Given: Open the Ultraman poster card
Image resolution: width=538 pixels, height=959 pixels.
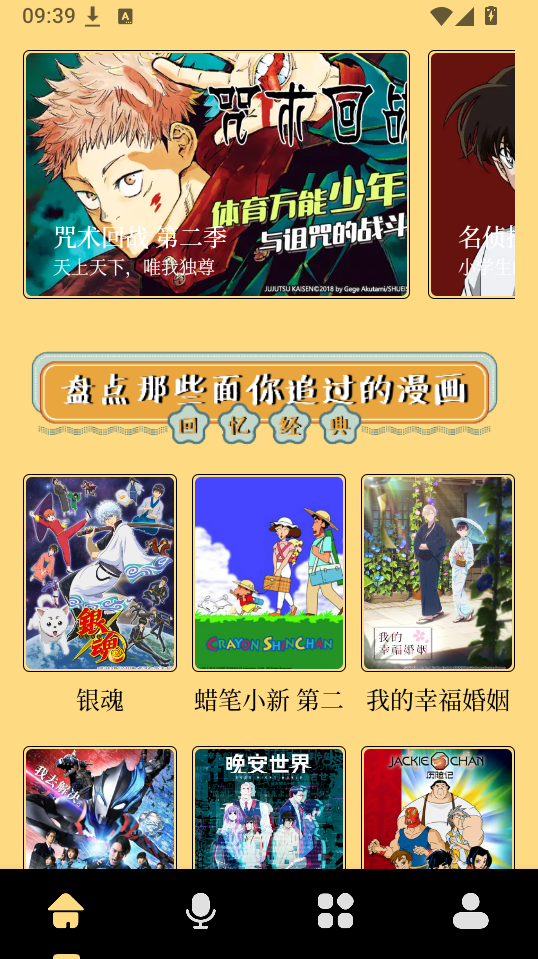Looking at the screenshot, I should [100, 807].
